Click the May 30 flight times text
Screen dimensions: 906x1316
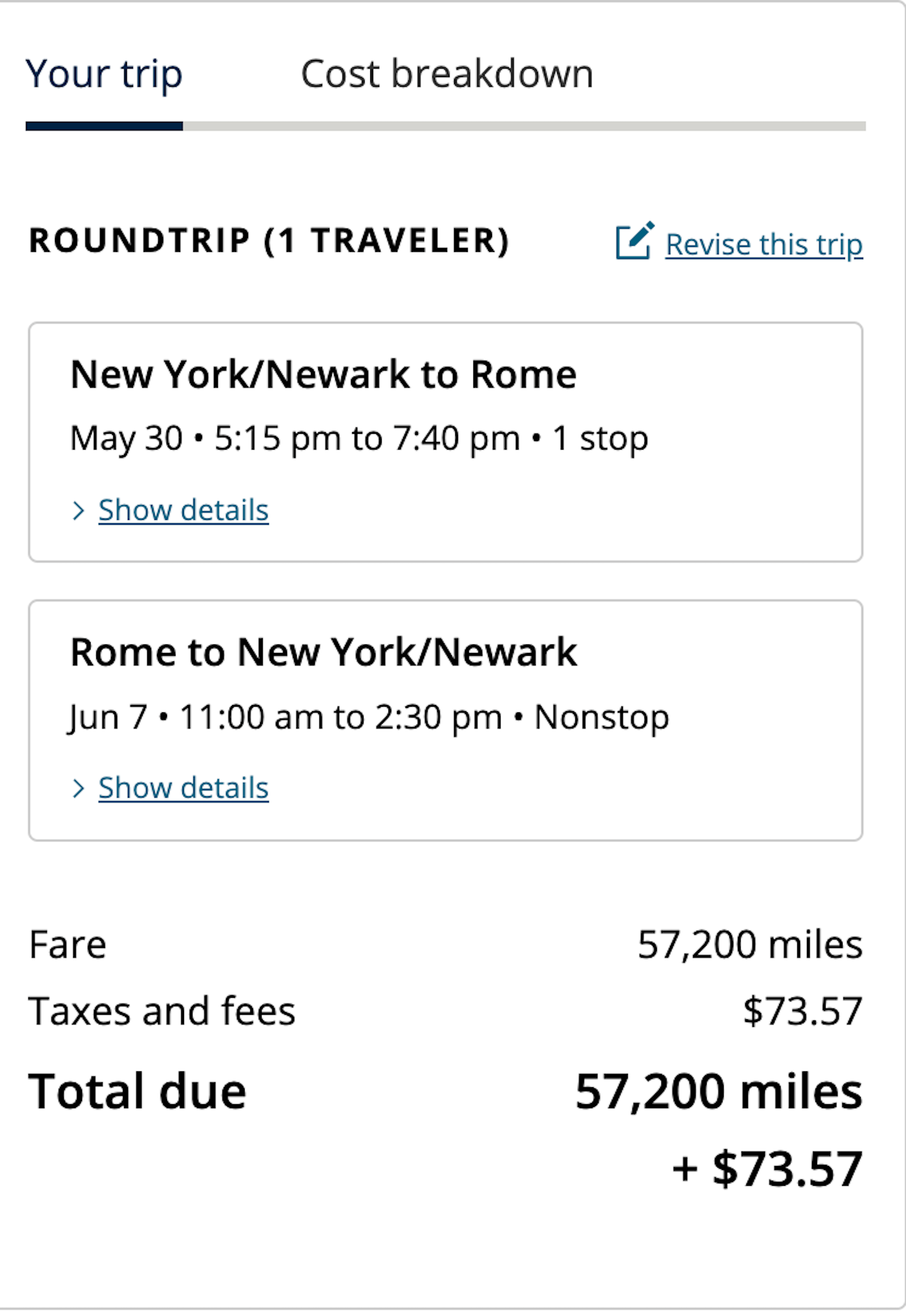pos(359,438)
